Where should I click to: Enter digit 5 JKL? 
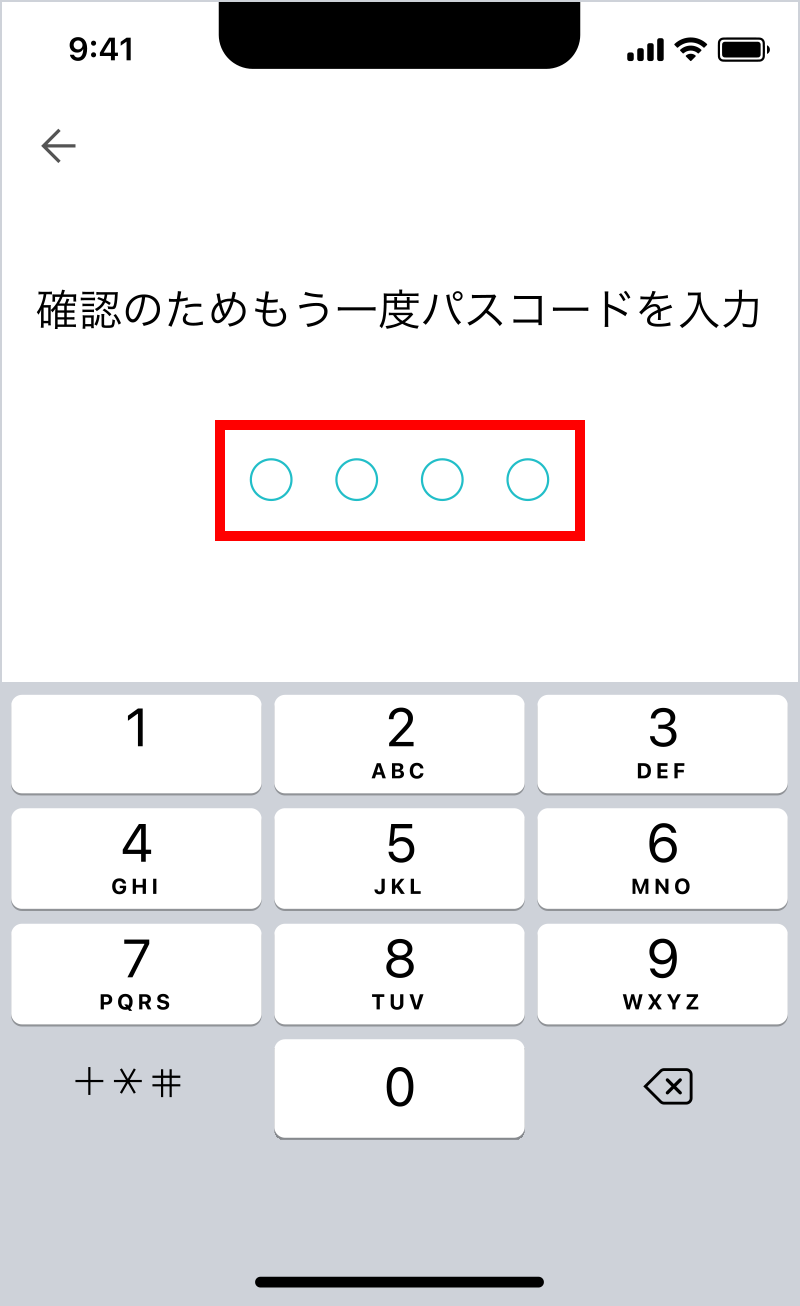tap(399, 858)
